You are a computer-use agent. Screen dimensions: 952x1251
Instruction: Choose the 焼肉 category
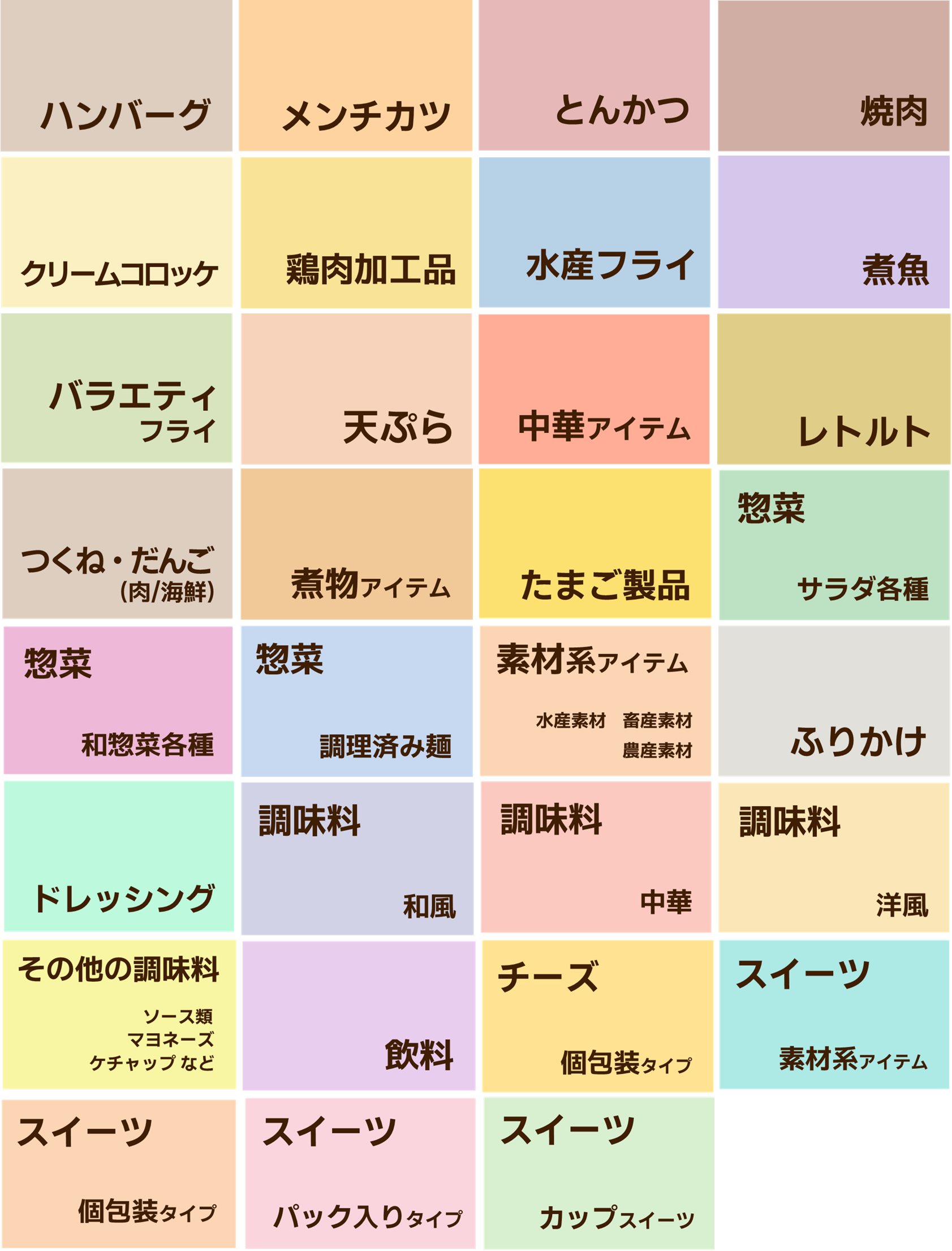coord(834,76)
